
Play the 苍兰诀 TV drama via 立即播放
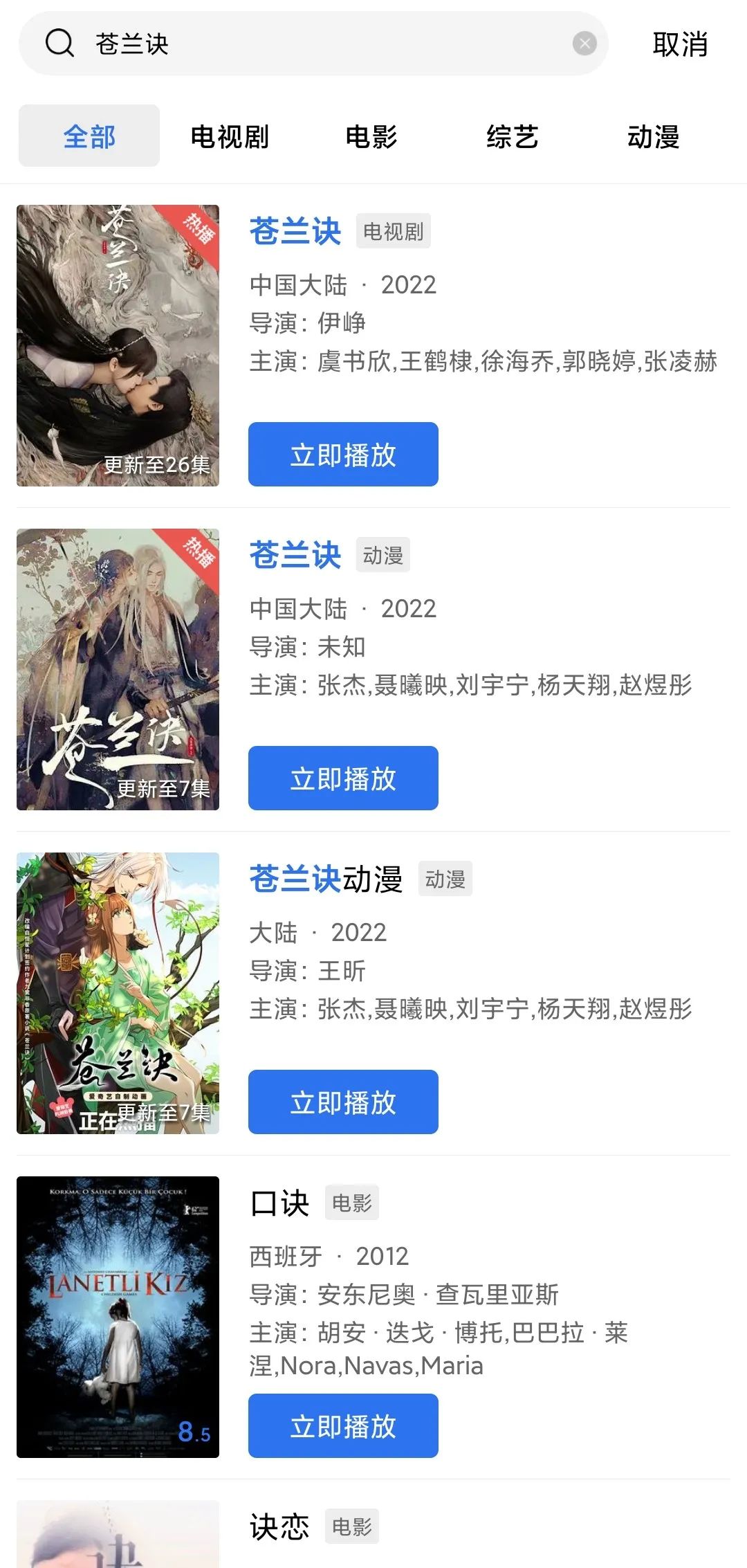point(343,454)
